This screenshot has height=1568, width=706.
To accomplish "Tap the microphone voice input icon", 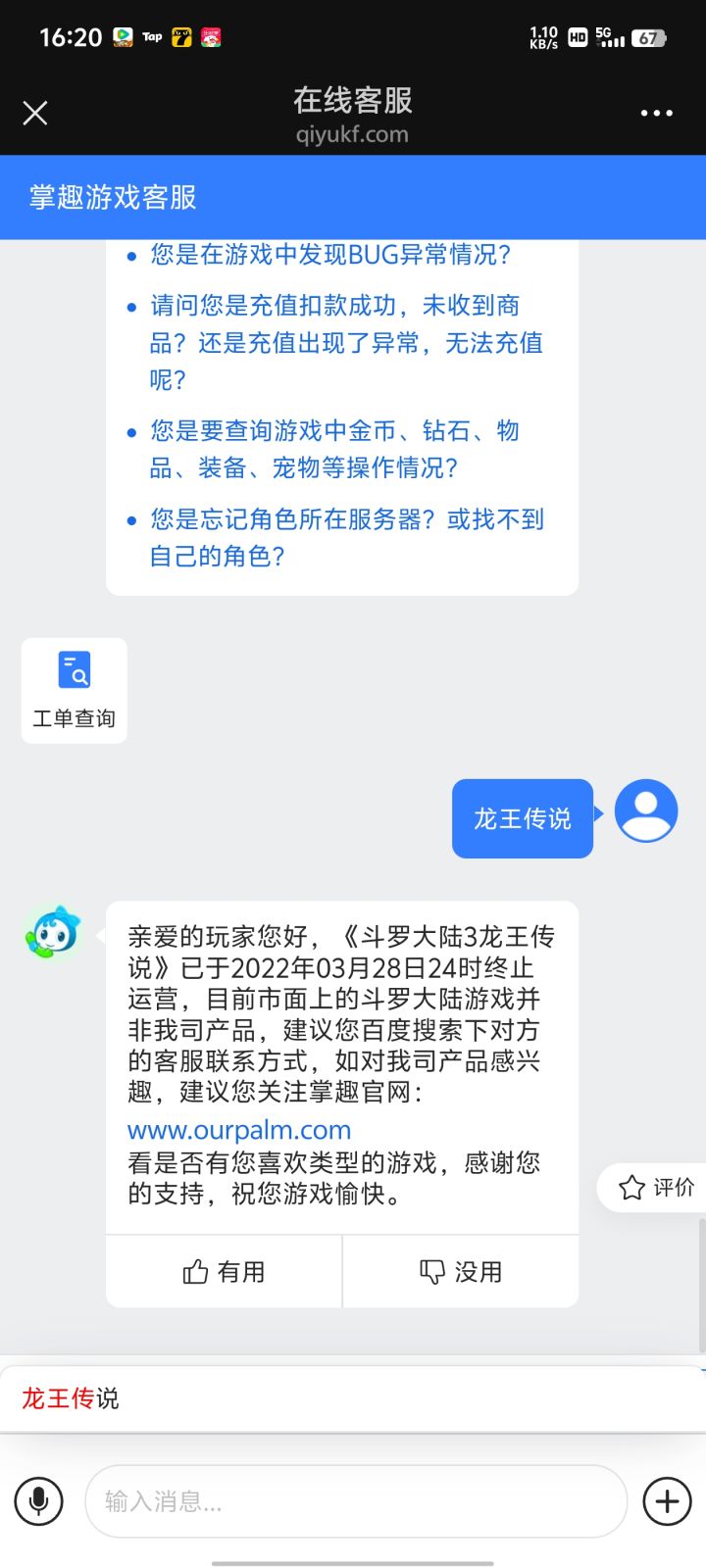I will (39, 1501).
